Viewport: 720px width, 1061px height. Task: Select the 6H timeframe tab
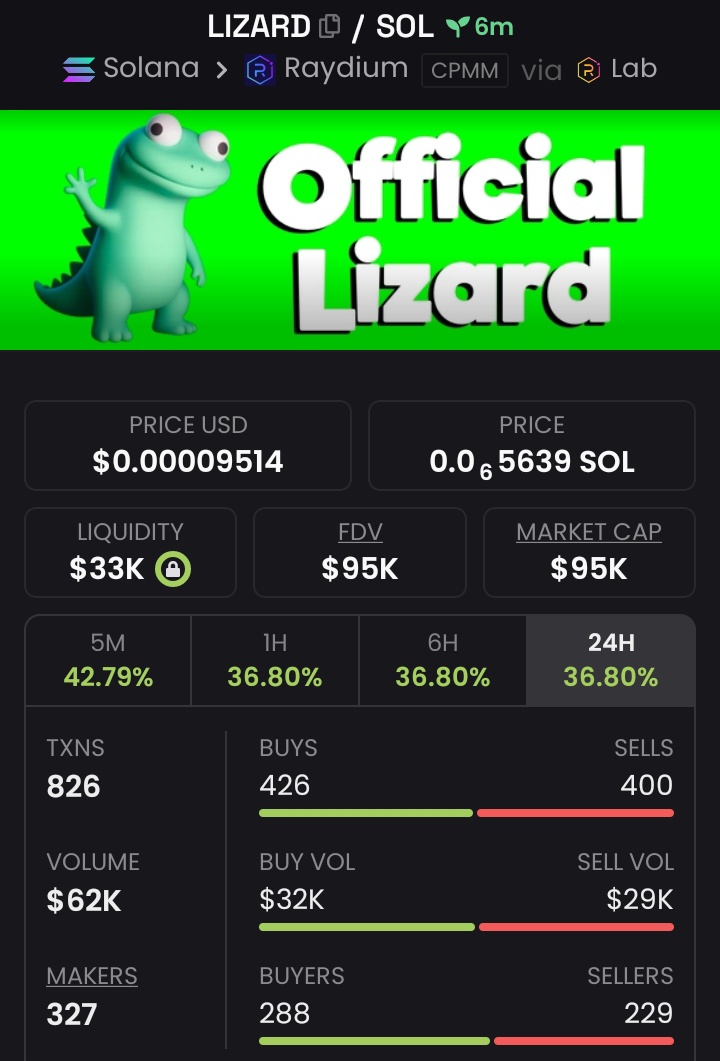[x=442, y=661]
